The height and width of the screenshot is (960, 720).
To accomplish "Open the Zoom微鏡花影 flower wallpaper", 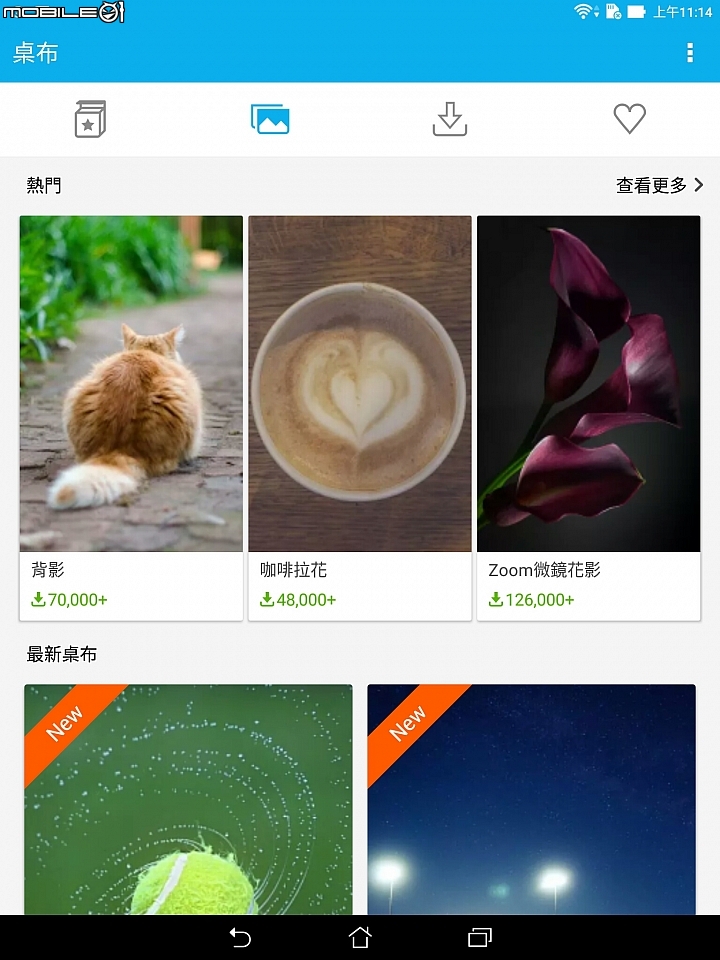I will coord(588,383).
